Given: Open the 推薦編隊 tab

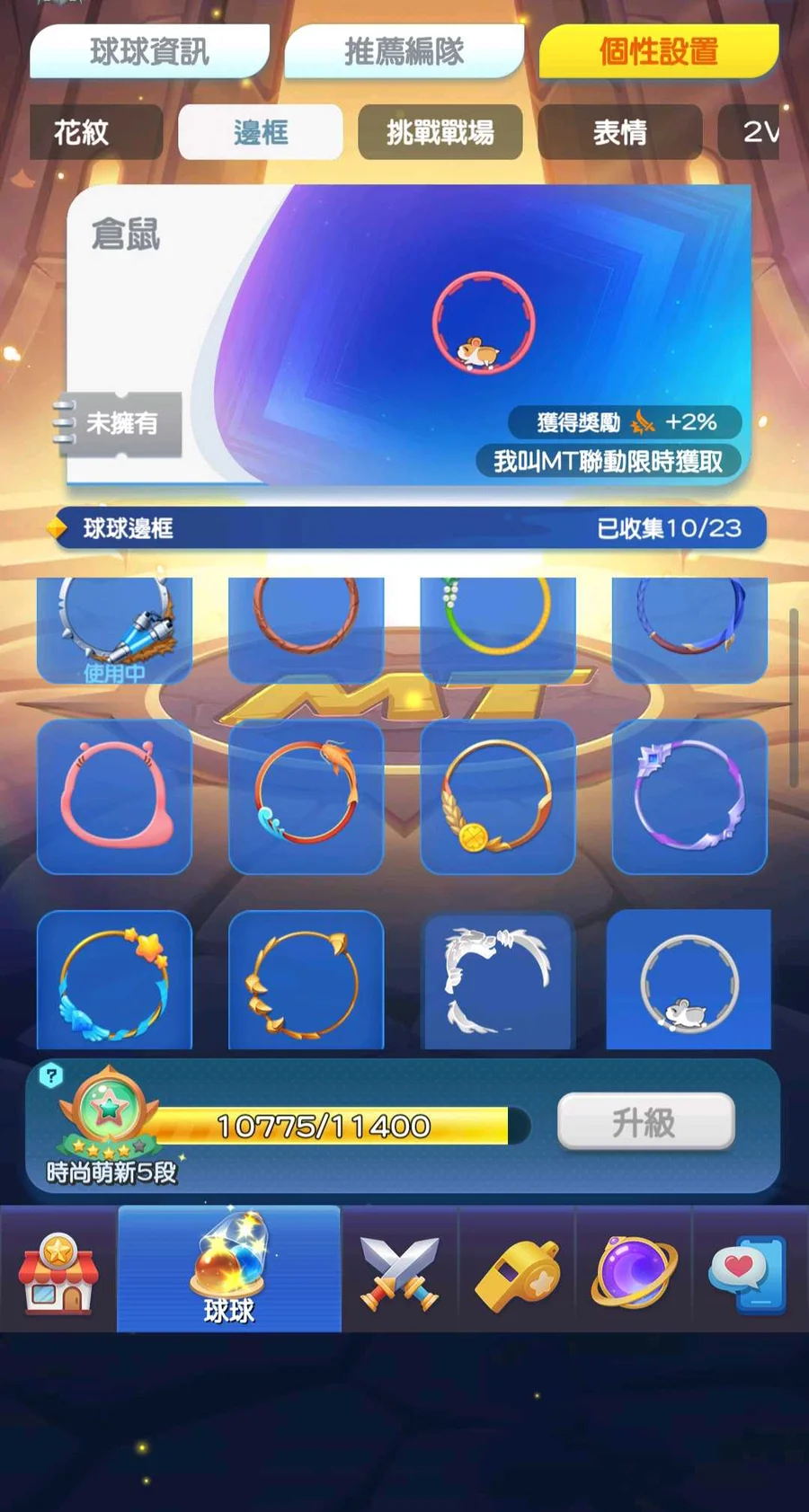Looking at the screenshot, I should pos(404,52).
